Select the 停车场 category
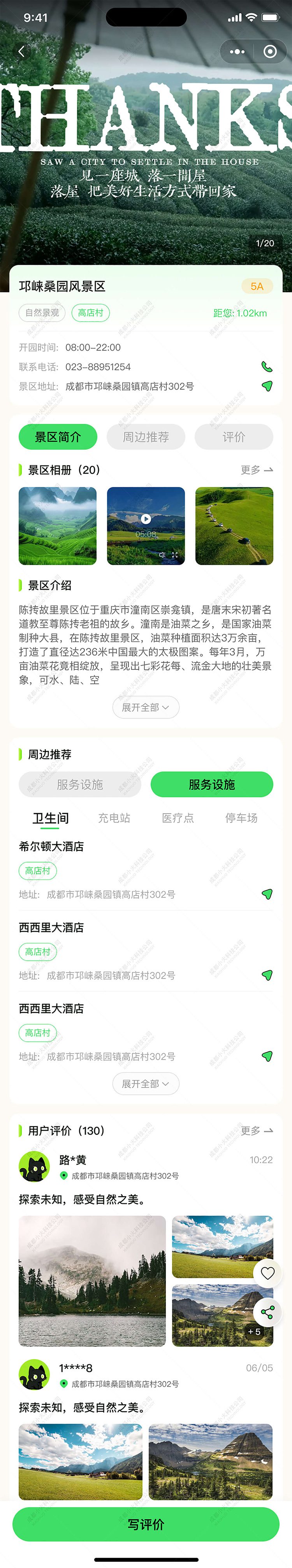 (241, 818)
